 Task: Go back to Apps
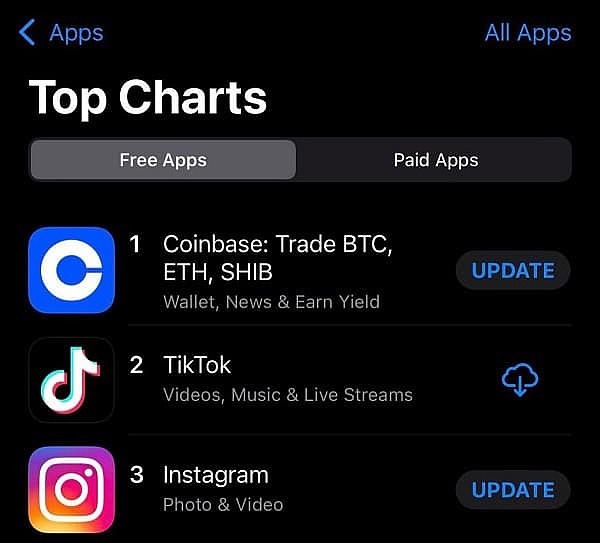(60, 33)
